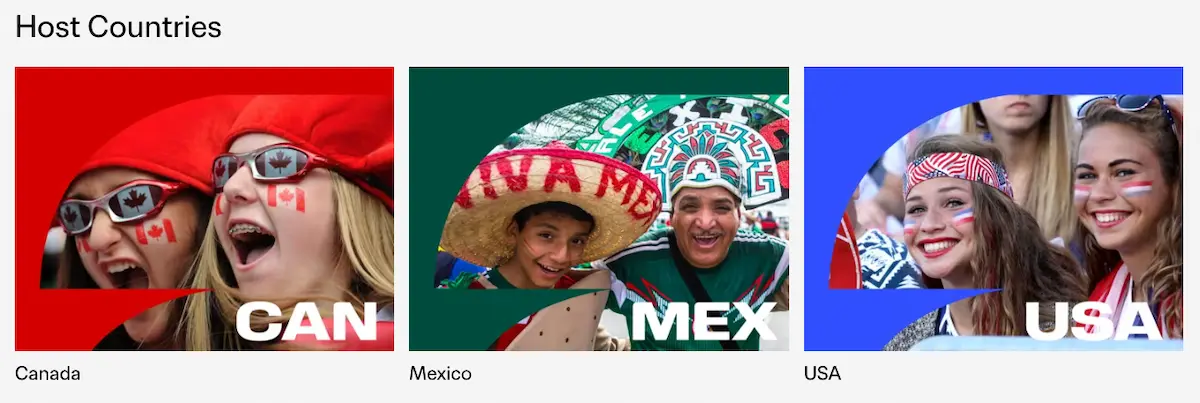Open the Canada host country card
1200x403 pixels.
point(204,209)
